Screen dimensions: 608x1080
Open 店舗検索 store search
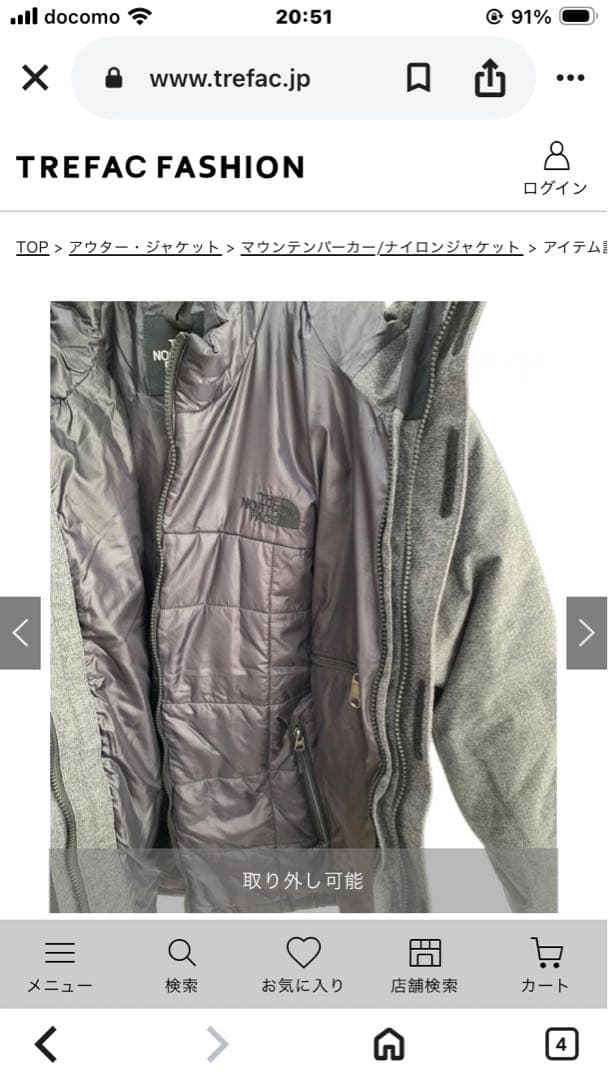coord(425,966)
